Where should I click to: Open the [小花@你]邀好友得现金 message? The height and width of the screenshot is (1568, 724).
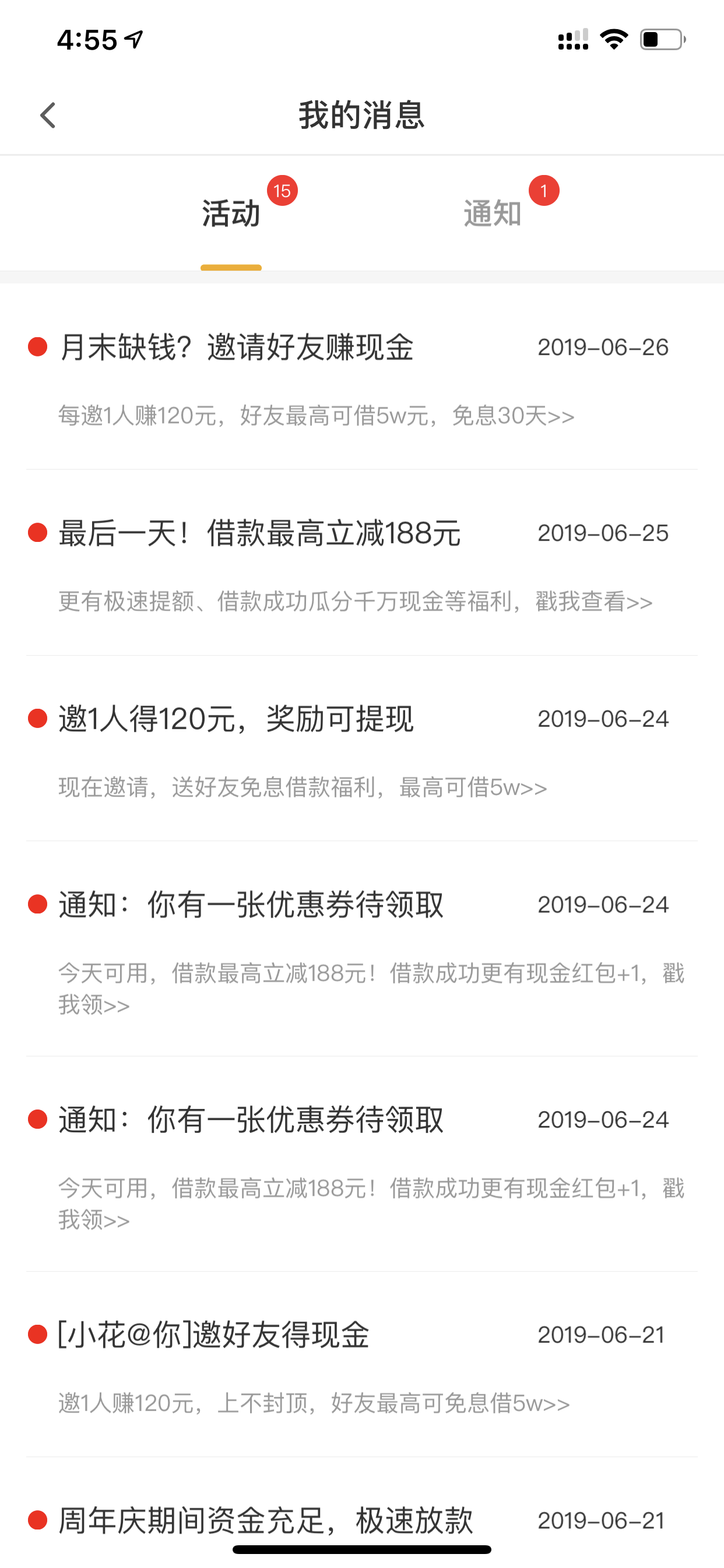(x=362, y=1364)
